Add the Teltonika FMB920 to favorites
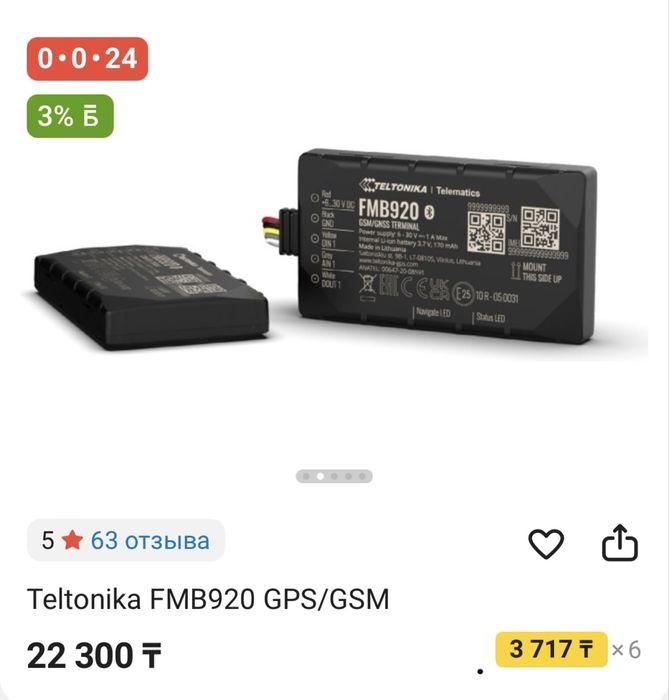Image resolution: width=669 pixels, height=700 pixels. tap(546, 544)
